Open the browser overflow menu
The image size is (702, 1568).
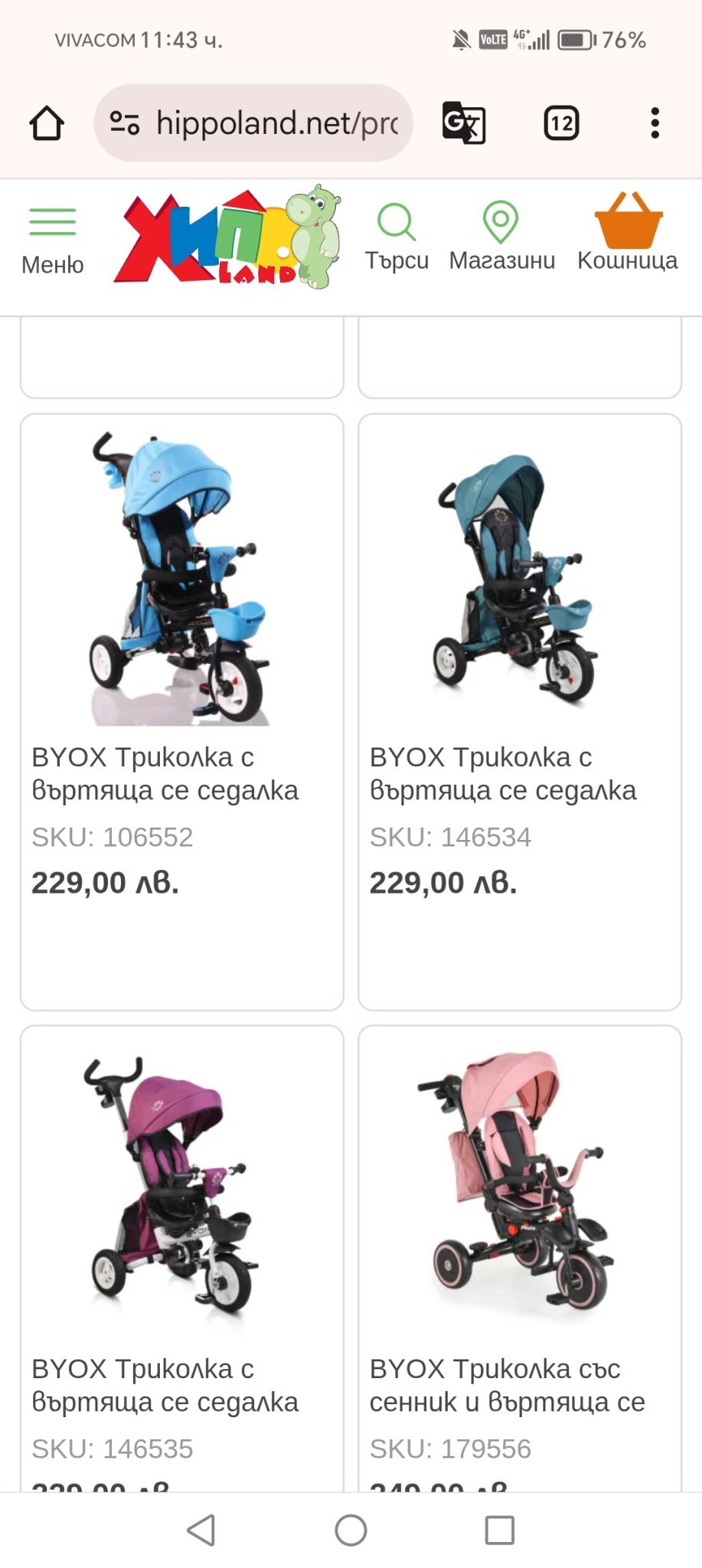point(655,123)
